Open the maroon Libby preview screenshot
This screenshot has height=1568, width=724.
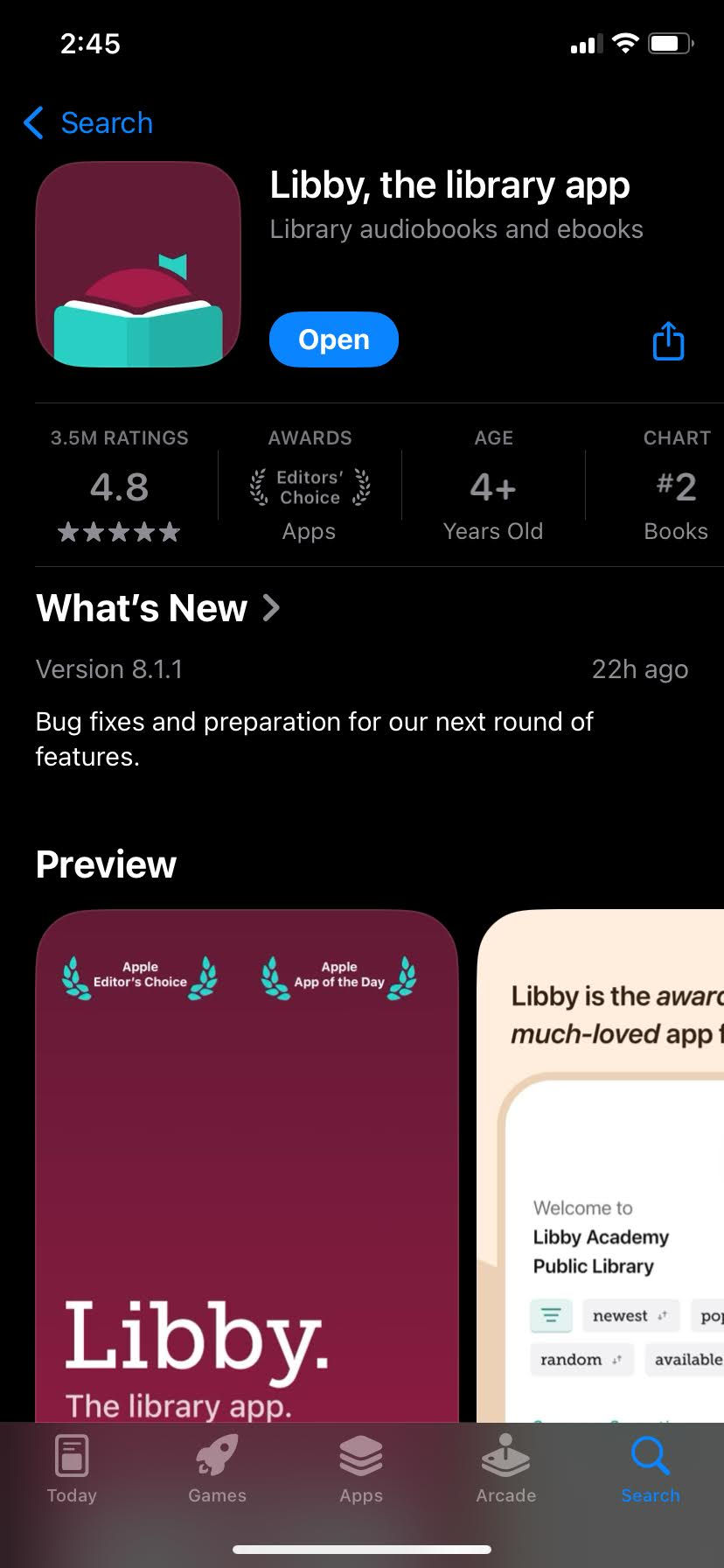[x=247, y=1165]
